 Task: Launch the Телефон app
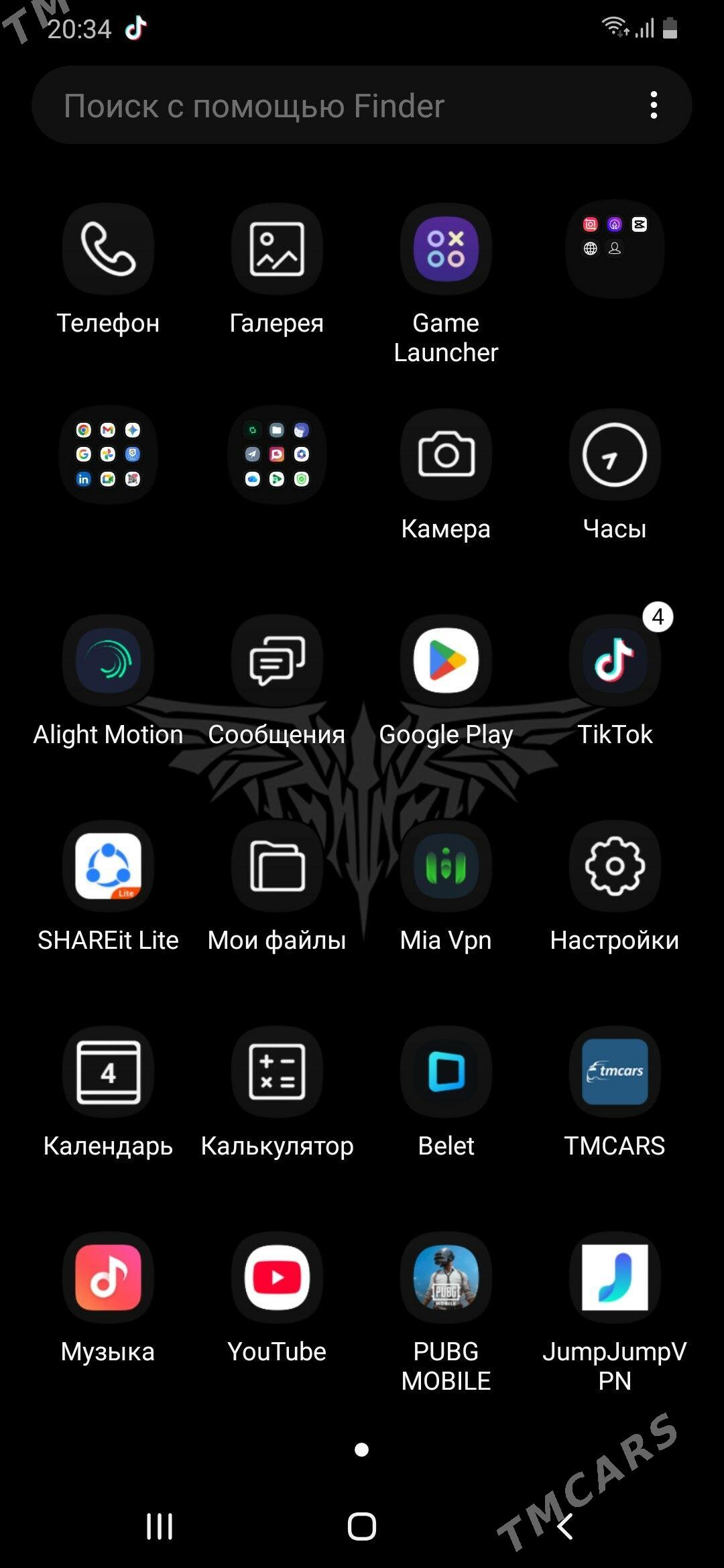pos(108,249)
